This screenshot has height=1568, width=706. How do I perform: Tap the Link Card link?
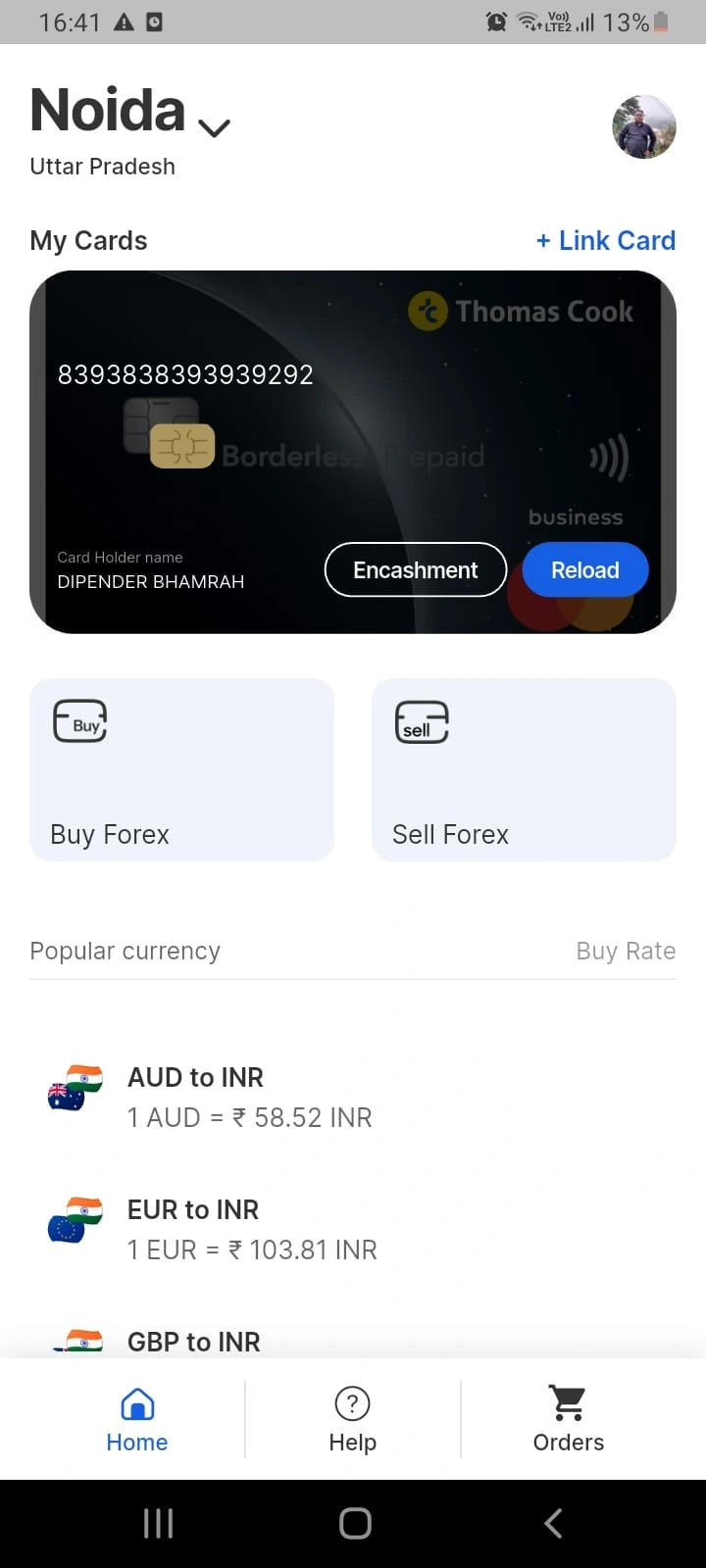click(x=606, y=240)
